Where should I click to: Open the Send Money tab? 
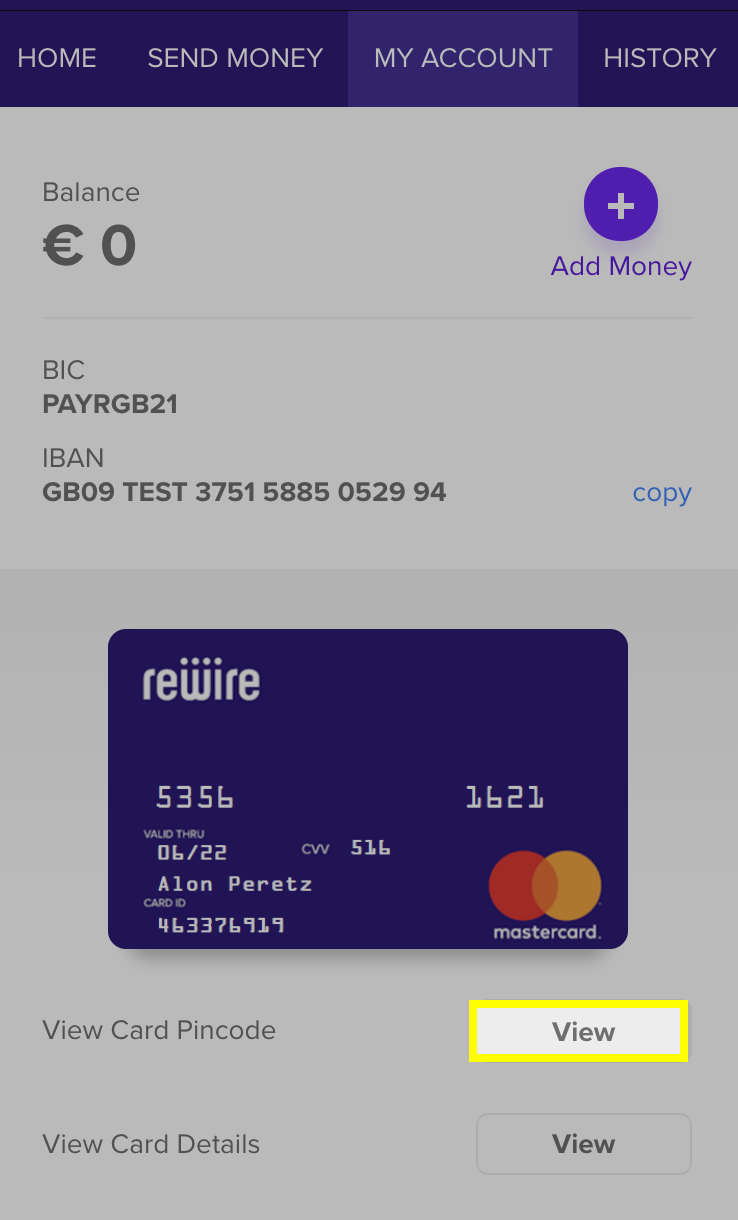235,58
